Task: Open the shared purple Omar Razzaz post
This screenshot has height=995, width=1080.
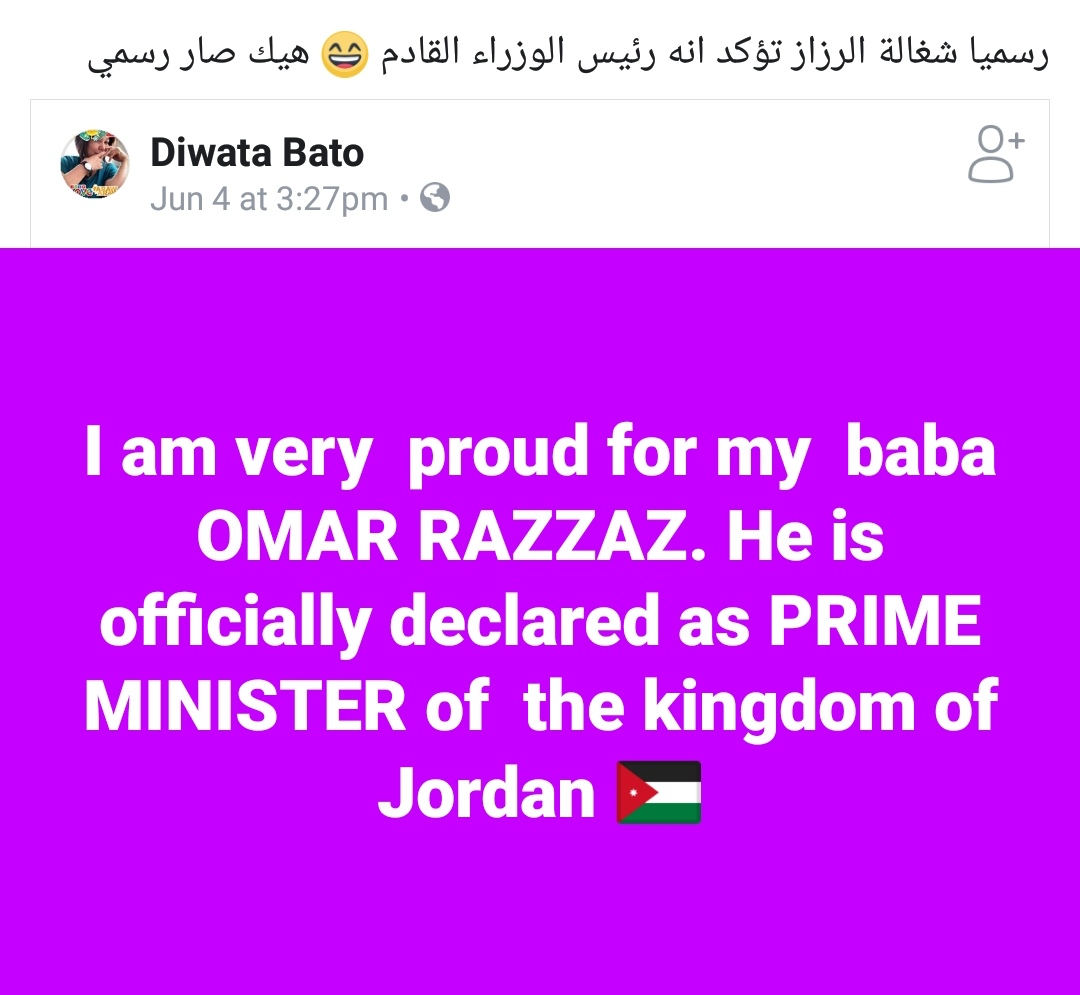Action: [540, 620]
